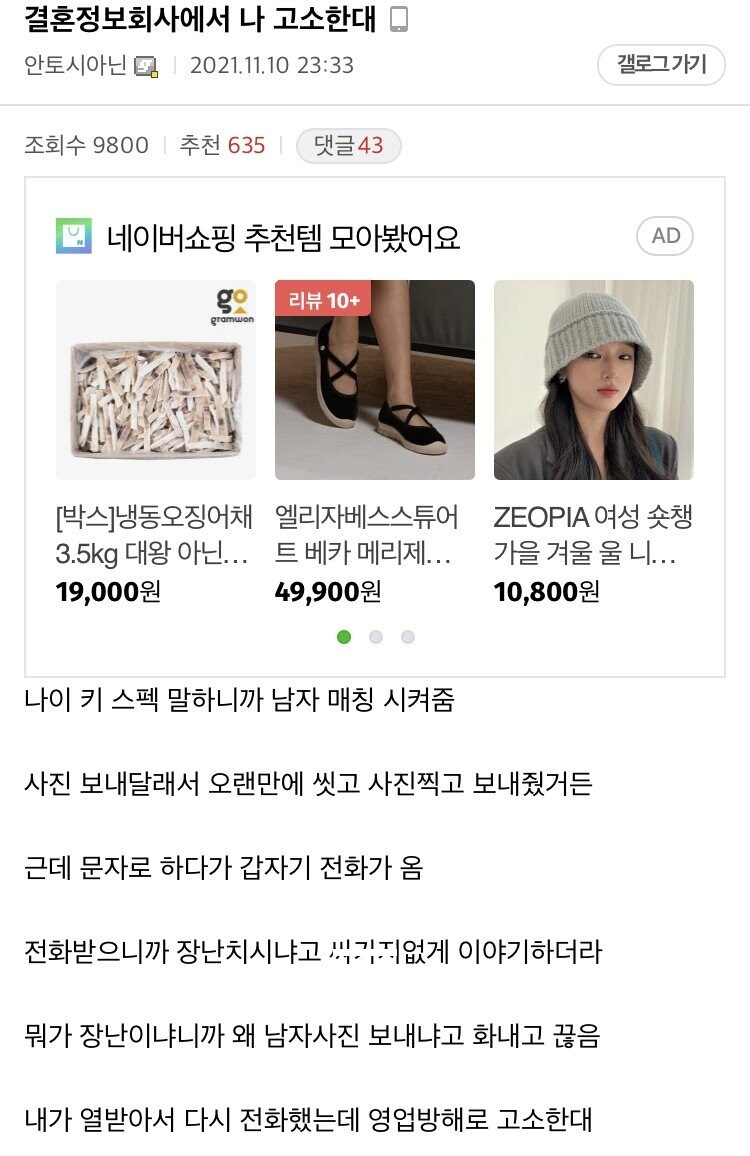
Task: Open author 안토시아닌's profile
Action: point(76,66)
